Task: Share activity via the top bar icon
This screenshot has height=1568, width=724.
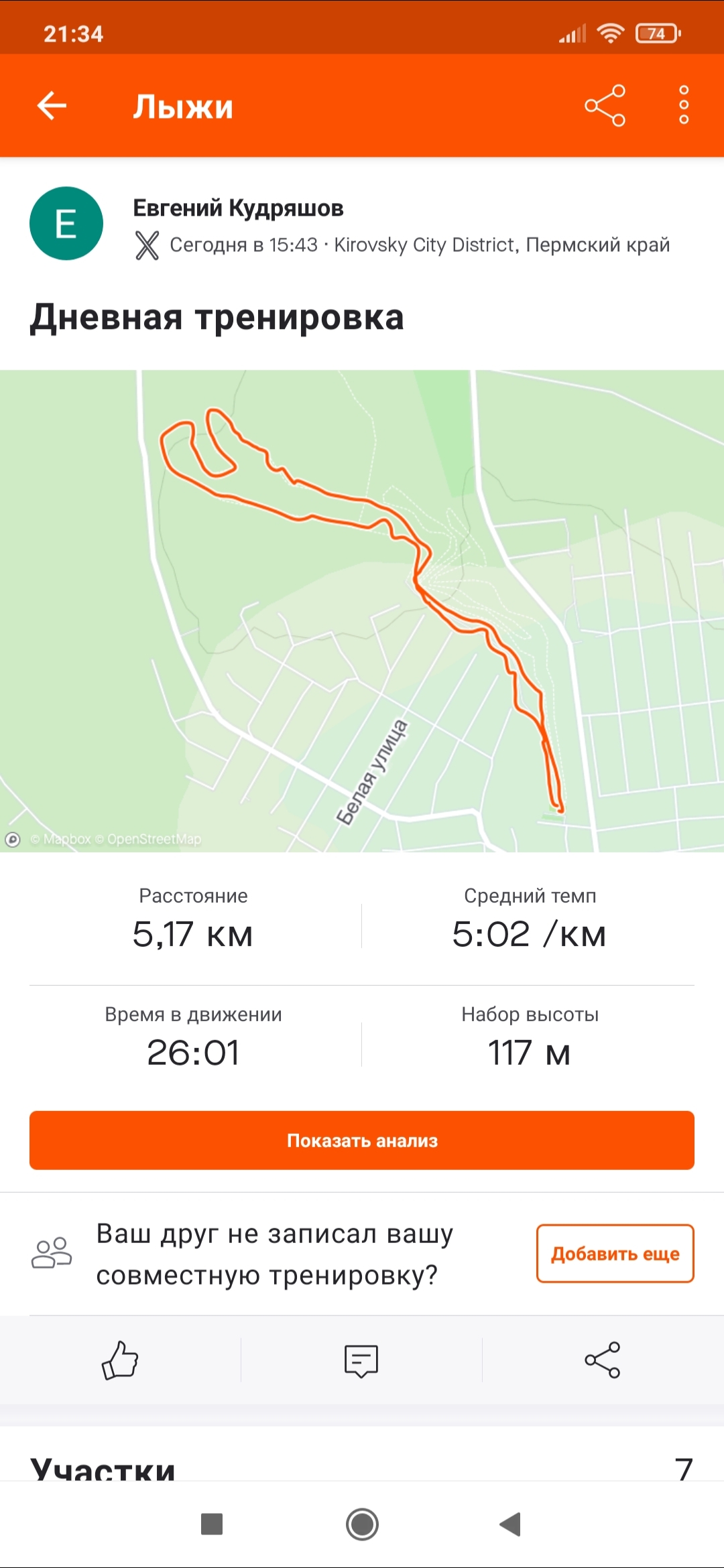Action: pos(605,106)
